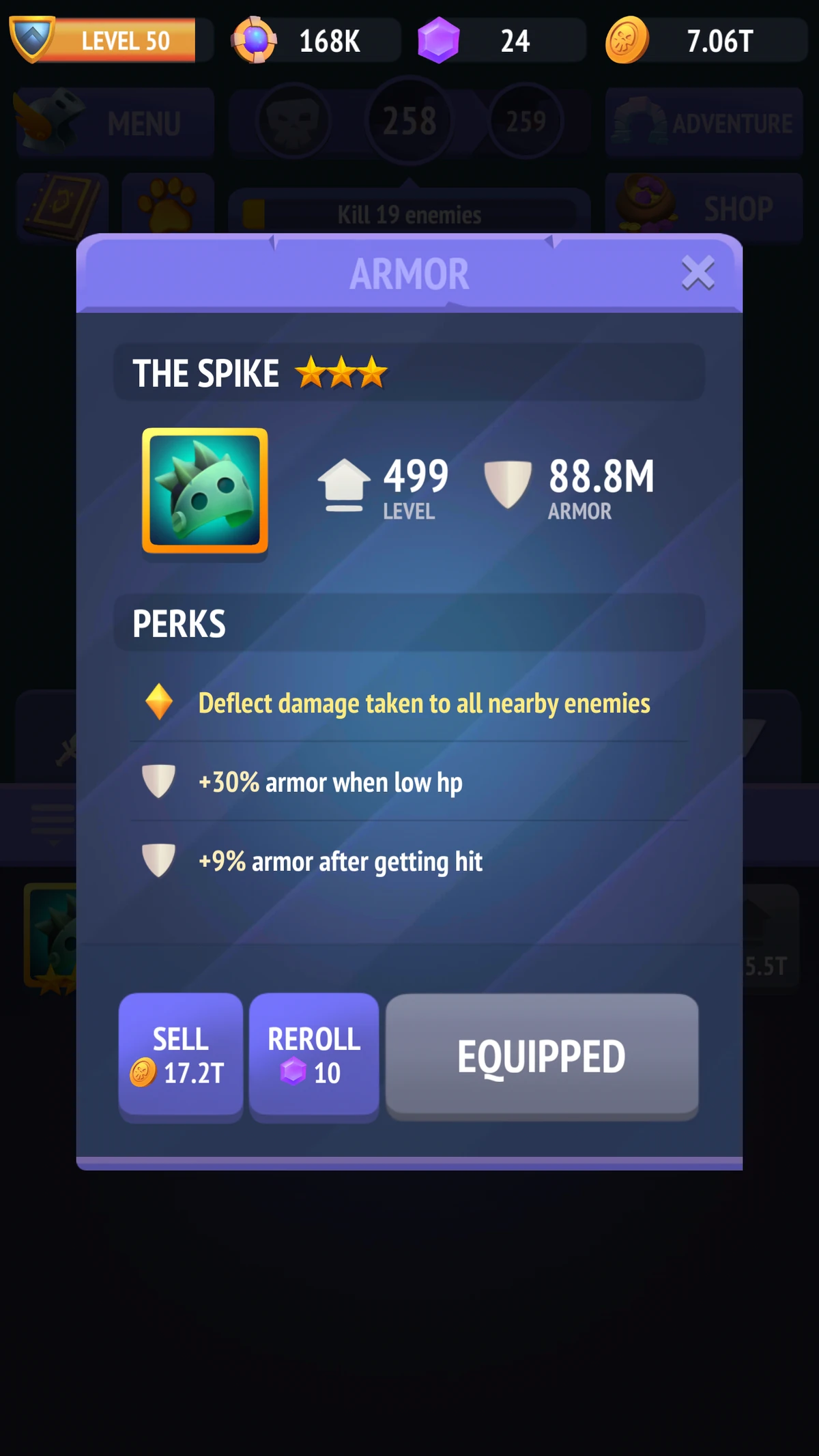Screen dimensions: 819x1456
Task: Tap the purple gem currency icon
Action: coord(440,40)
